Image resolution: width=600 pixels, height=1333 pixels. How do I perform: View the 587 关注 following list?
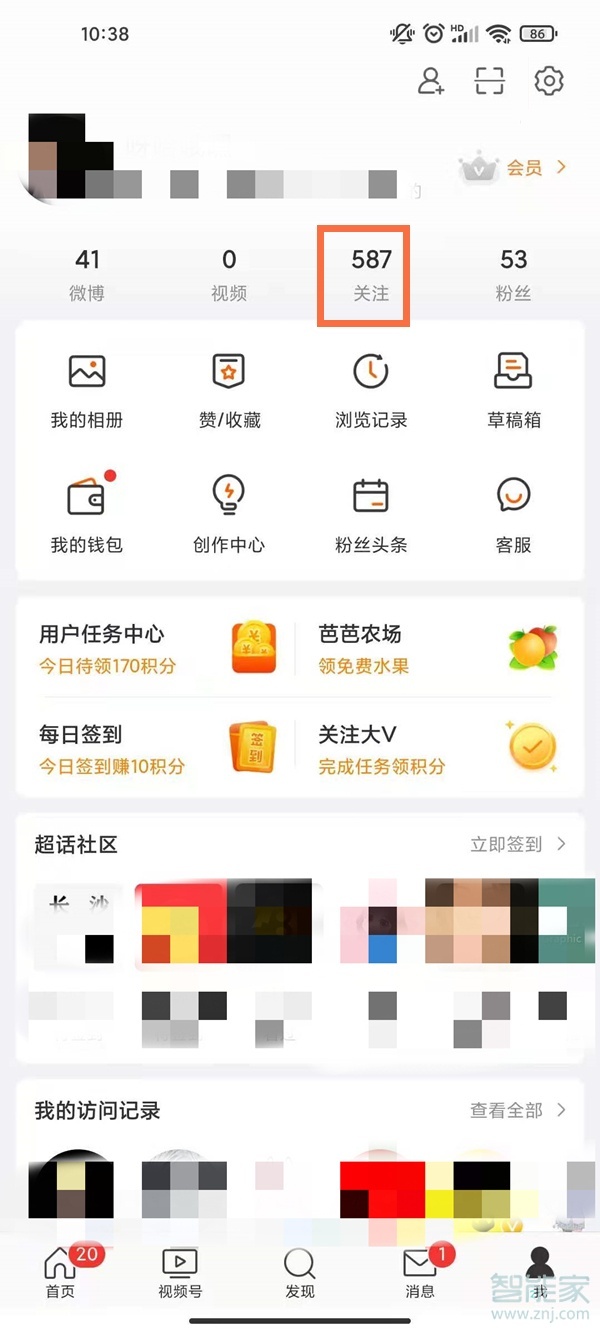pos(371,275)
